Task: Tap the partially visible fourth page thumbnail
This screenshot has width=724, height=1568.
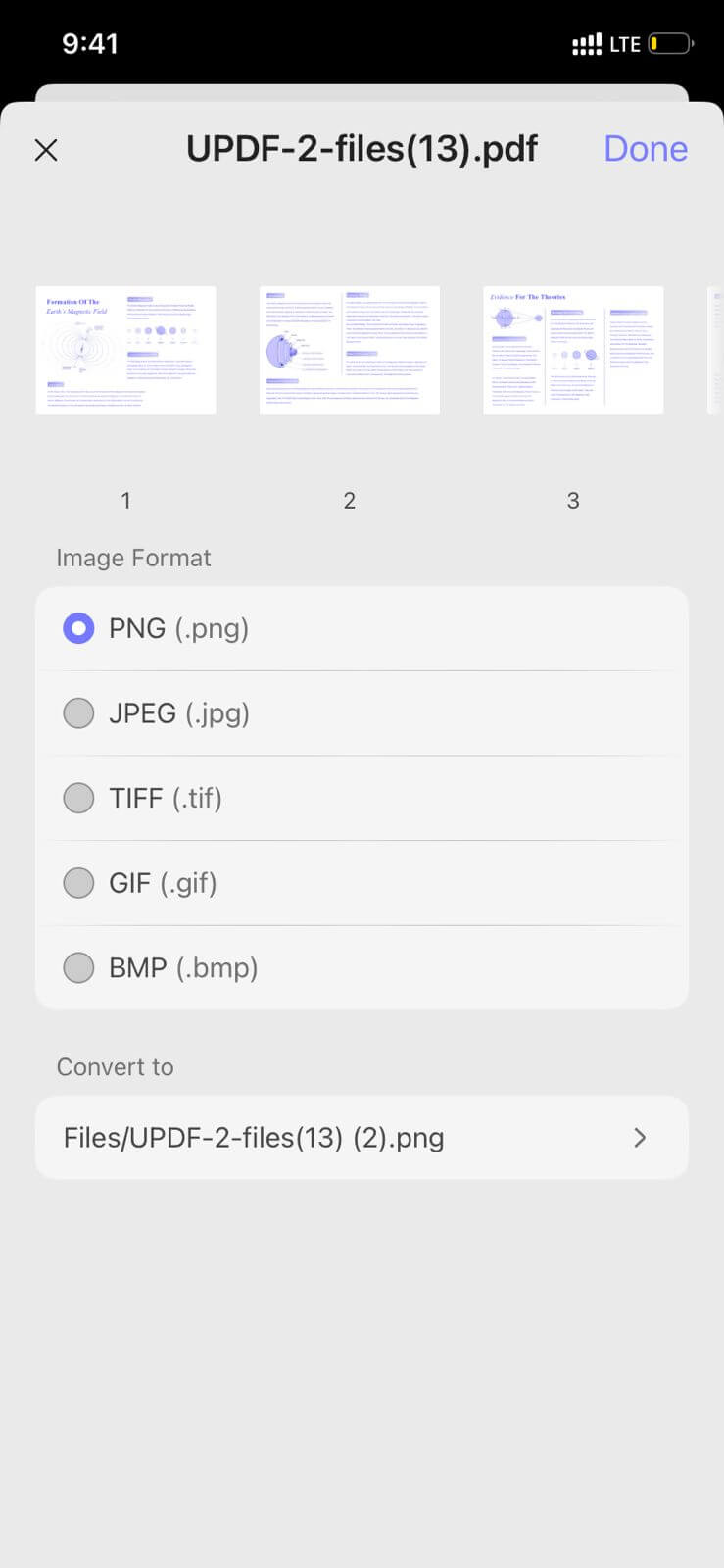Action: pyautogui.click(x=715, y=350)
